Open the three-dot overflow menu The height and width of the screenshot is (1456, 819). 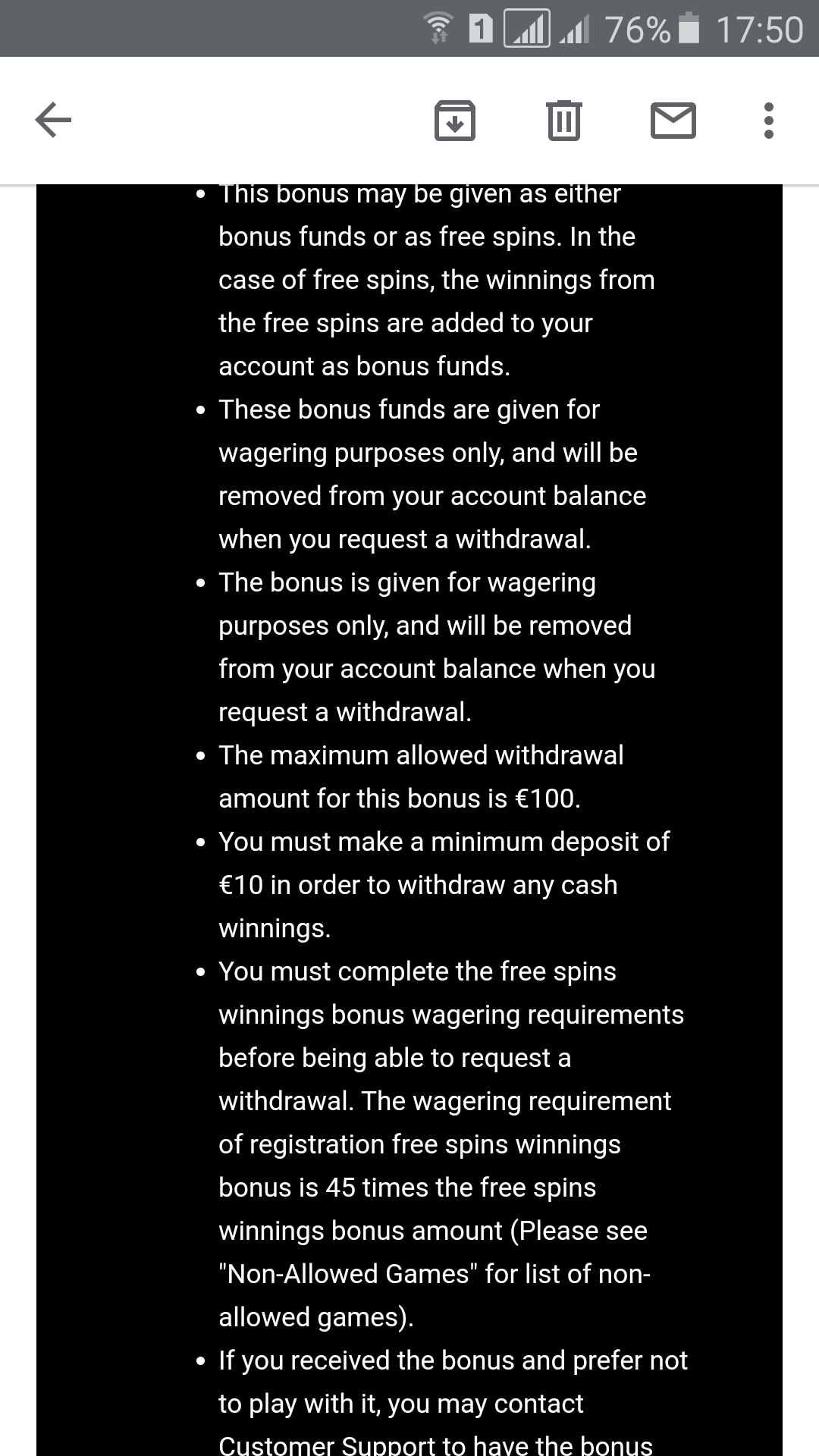pyautogui.click(x=768, y=120)
